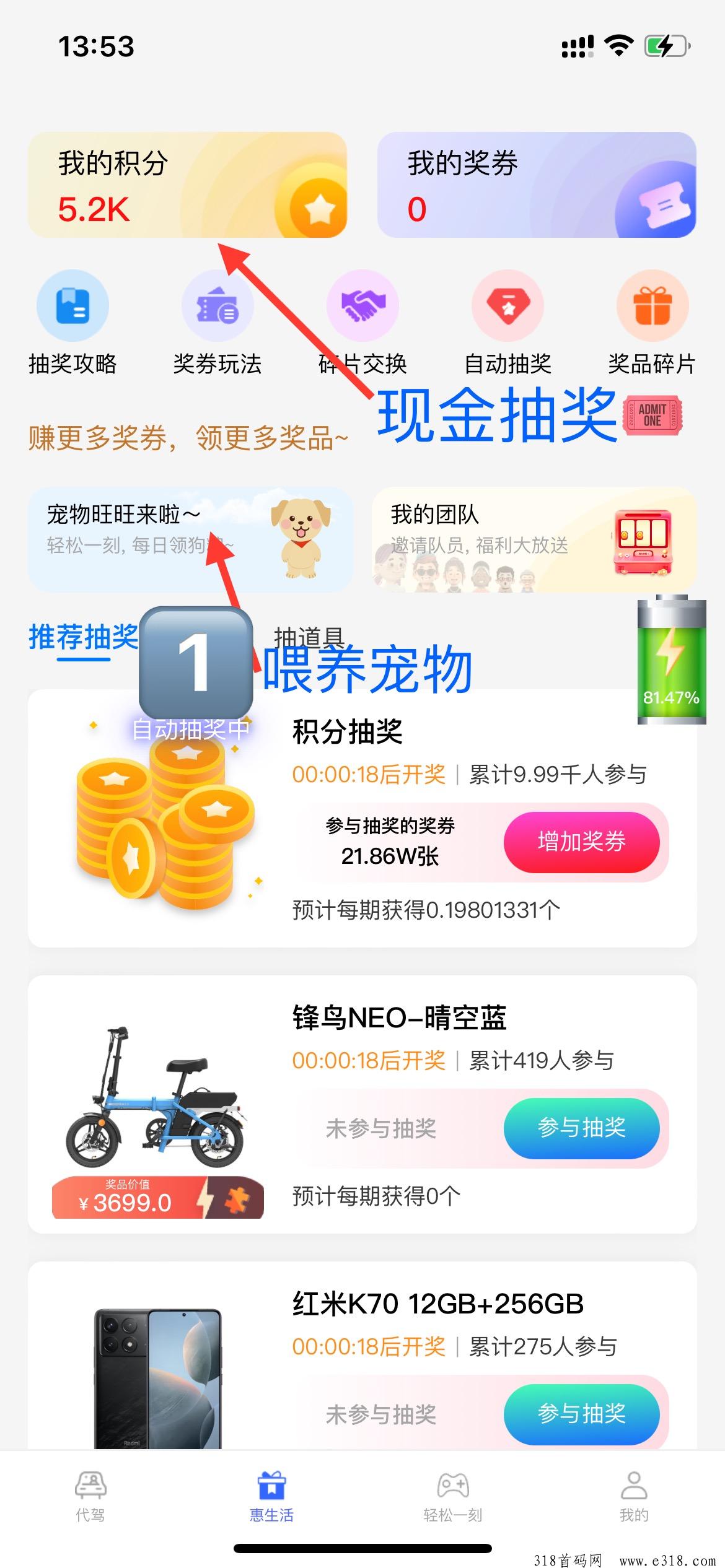Viewport: 725px width, 1568px height.
Task: Open the 我的积分 points card
Action: [x=187, y=185]
